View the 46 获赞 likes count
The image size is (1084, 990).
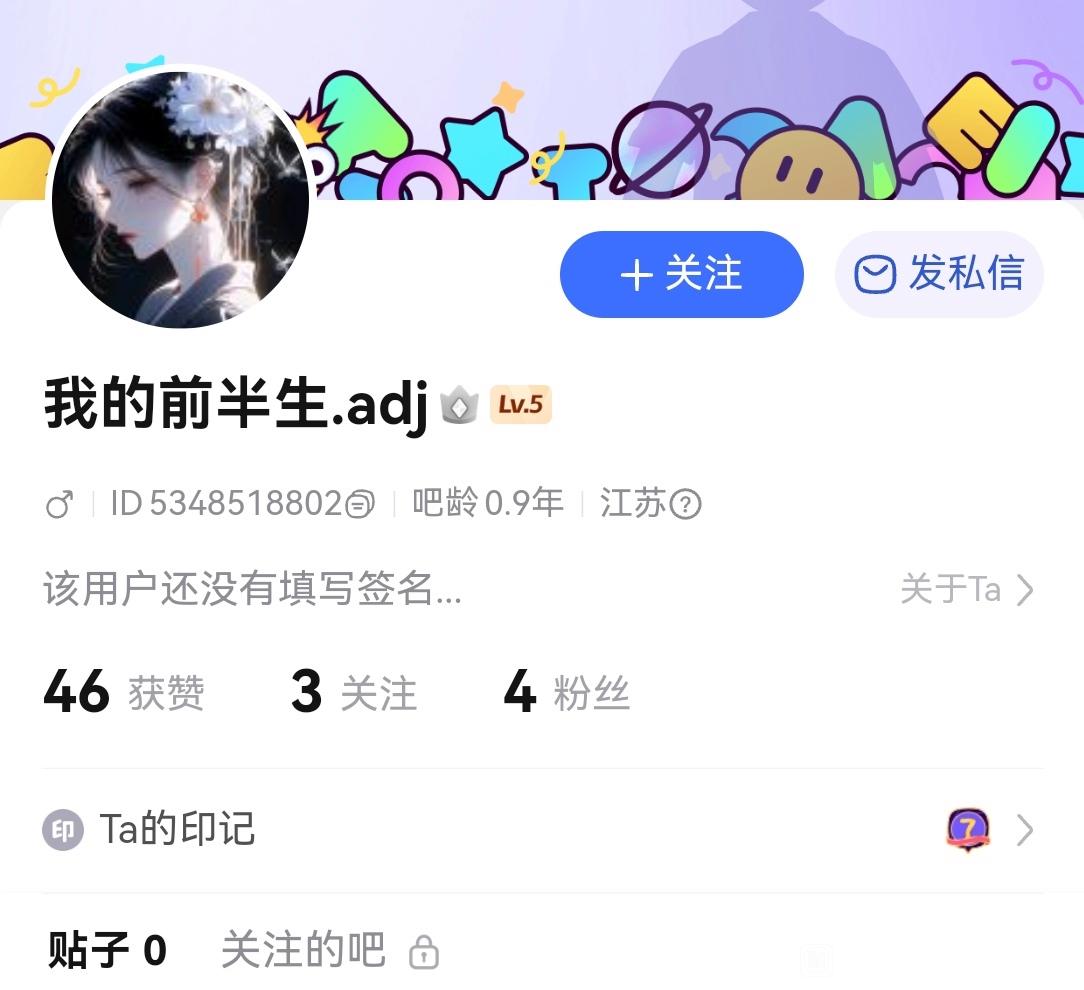pyautogui.click(x=123, y=692)
